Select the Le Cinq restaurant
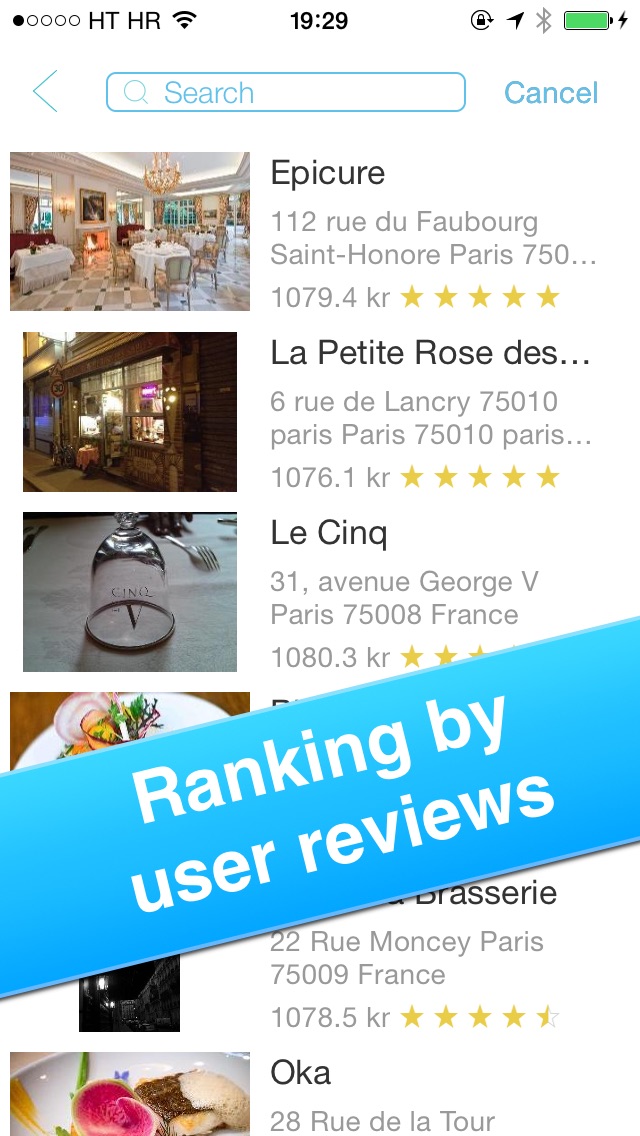The height and width of the screenshot is (1136, 640). coord(320,592)
